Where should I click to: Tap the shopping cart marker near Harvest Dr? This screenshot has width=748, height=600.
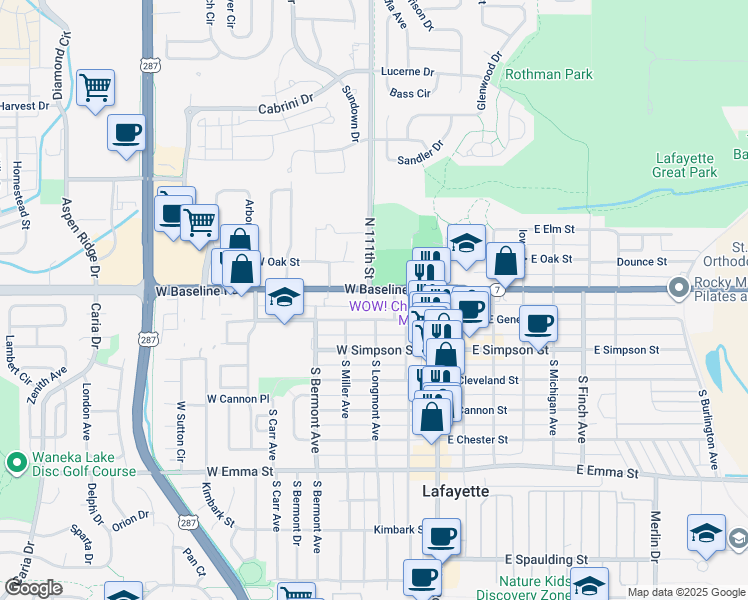point(95,88)
